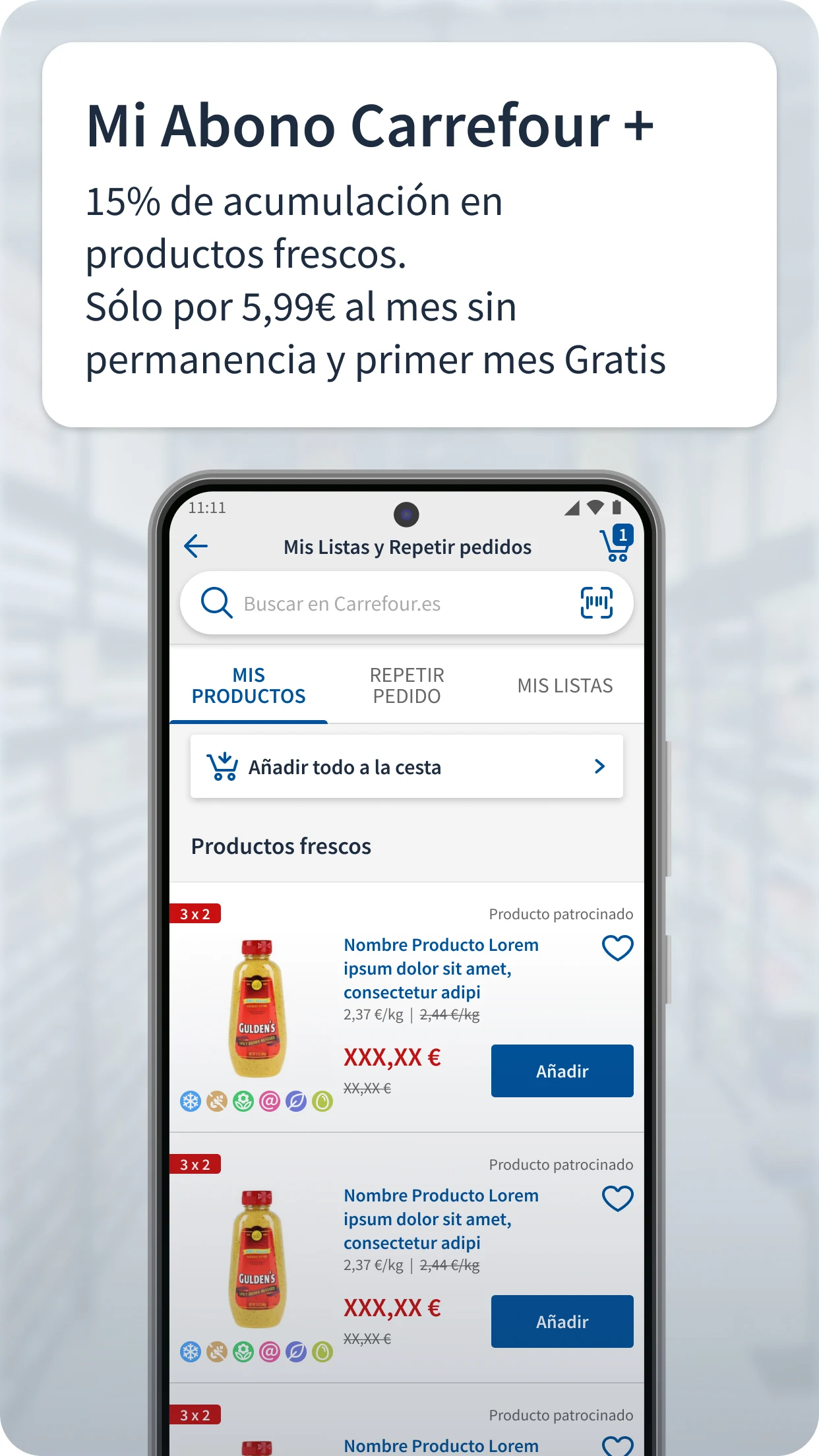
Task: Open the MIS LISTAS tab
Action: (565, 686)
